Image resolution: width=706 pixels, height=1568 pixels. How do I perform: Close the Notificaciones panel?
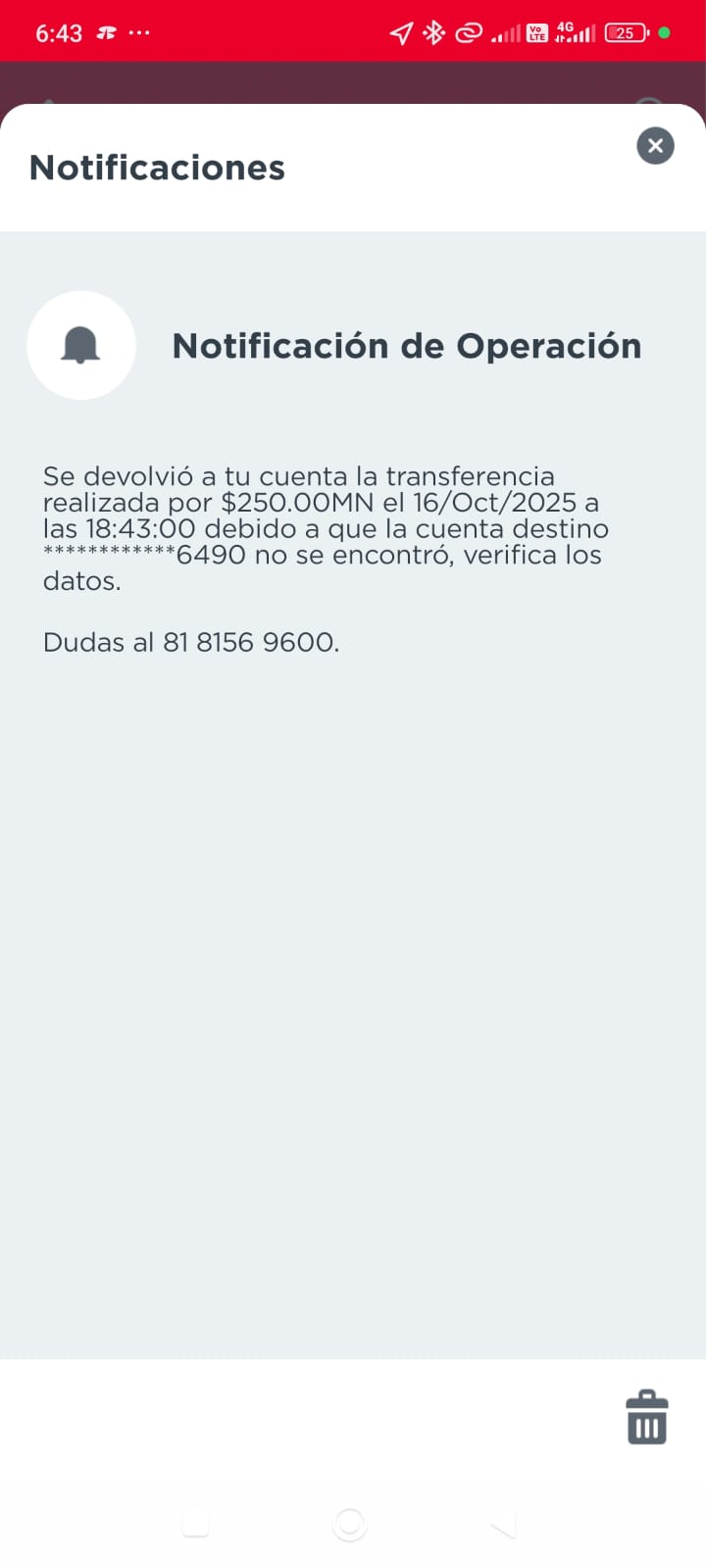click(655, 146)
